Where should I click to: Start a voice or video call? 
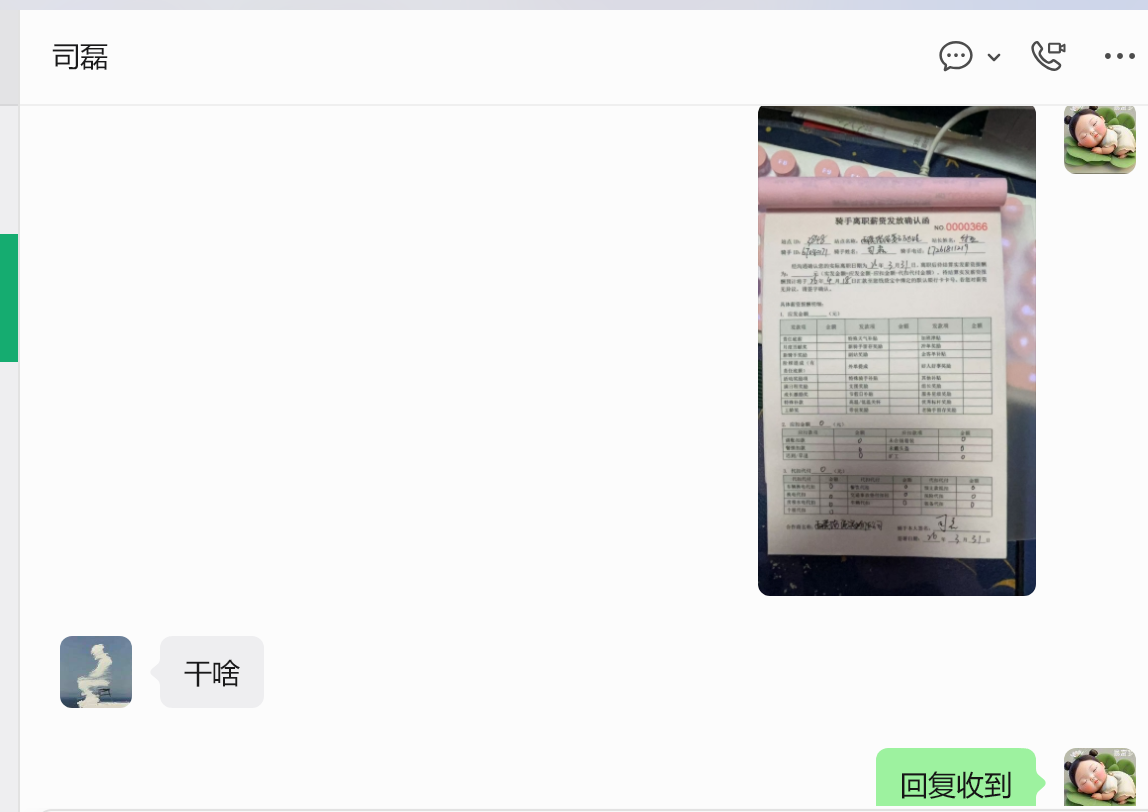1048,56
